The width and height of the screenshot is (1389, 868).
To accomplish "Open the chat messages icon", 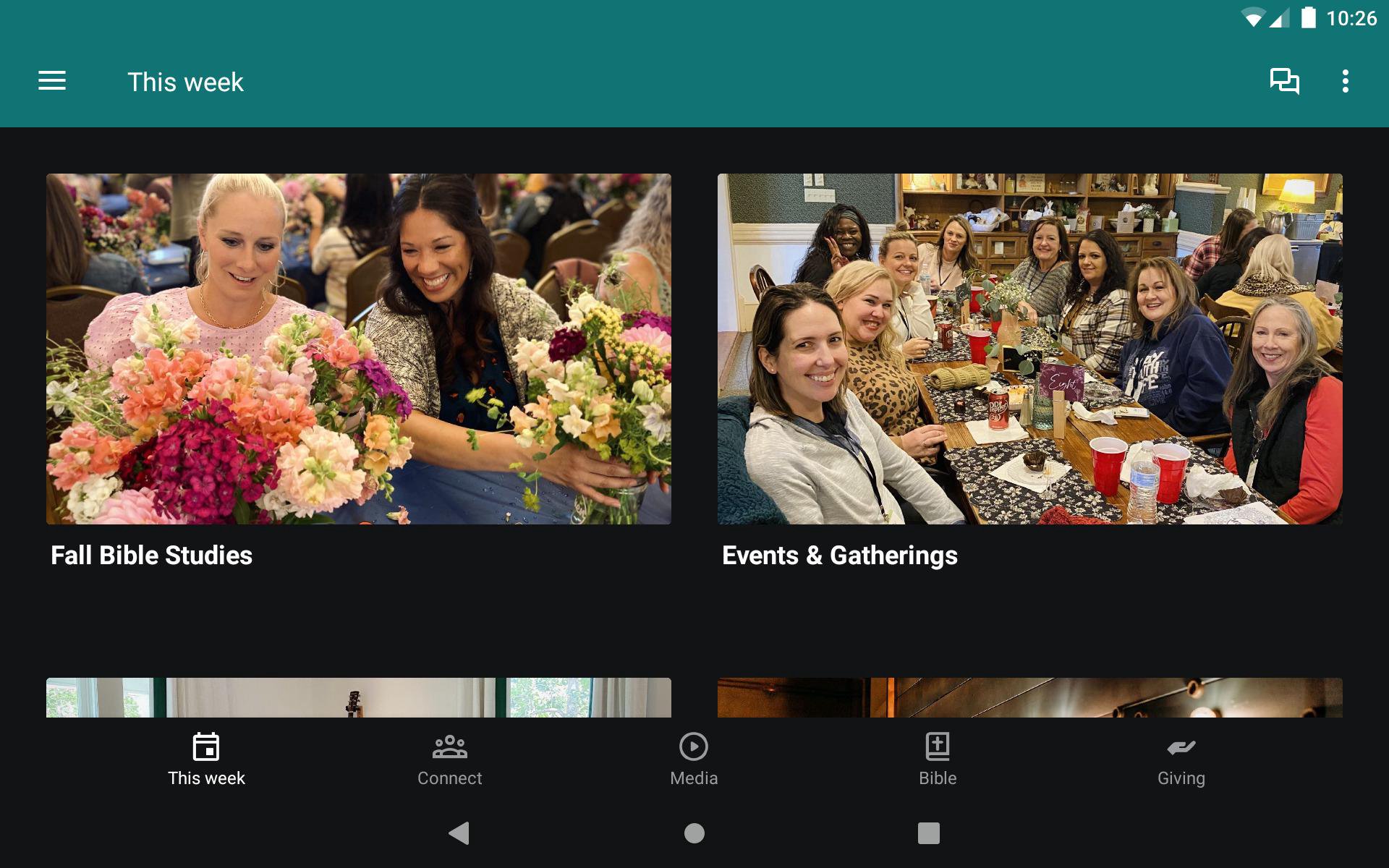I will point(1284,81).
